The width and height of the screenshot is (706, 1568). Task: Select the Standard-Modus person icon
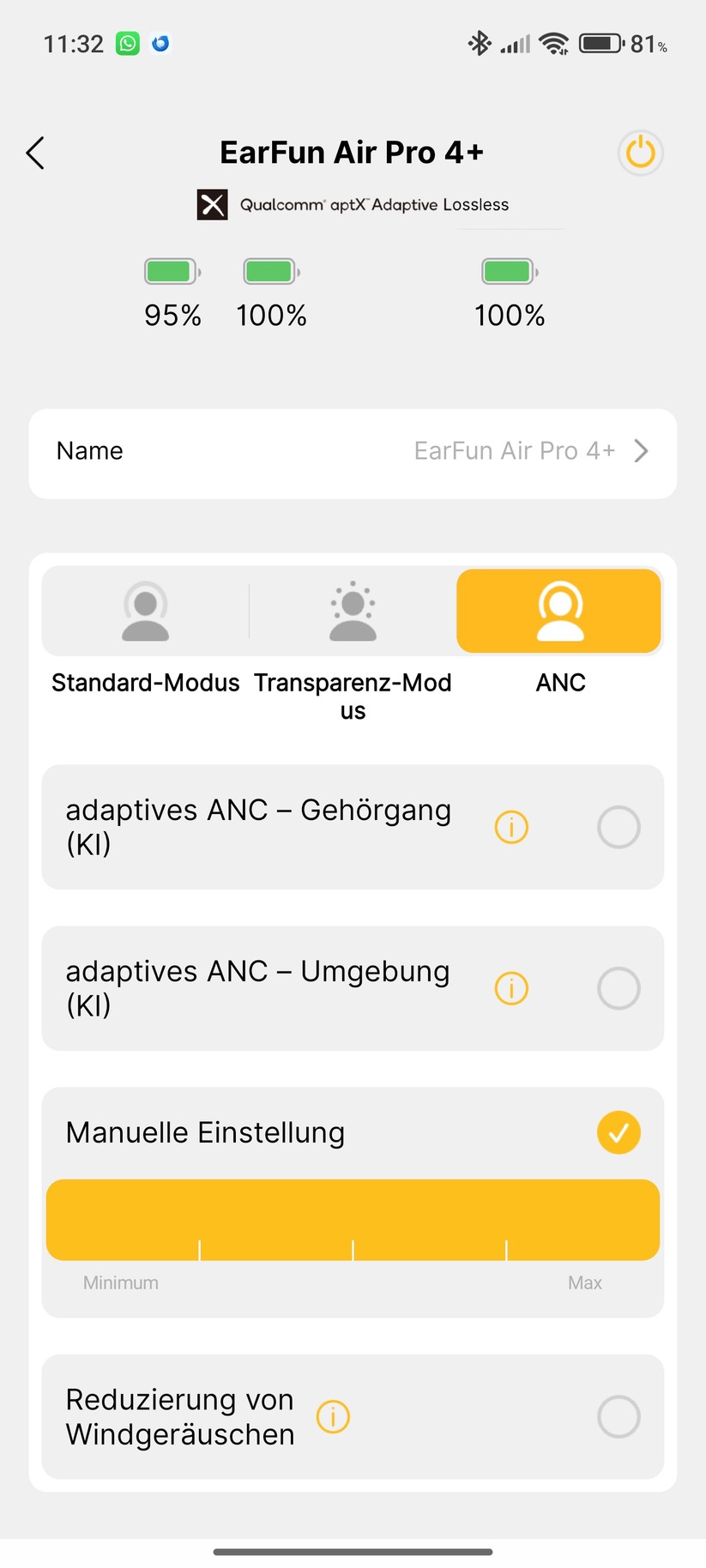144,611
